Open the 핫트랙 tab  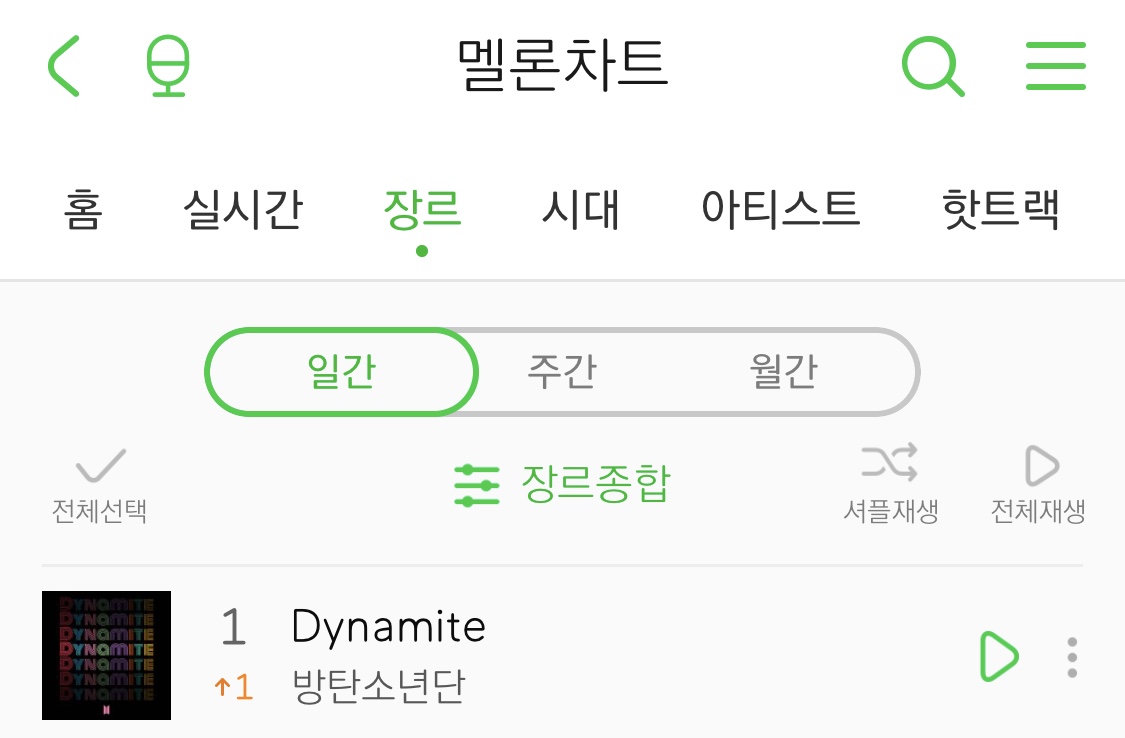[x=1000, y=210]
